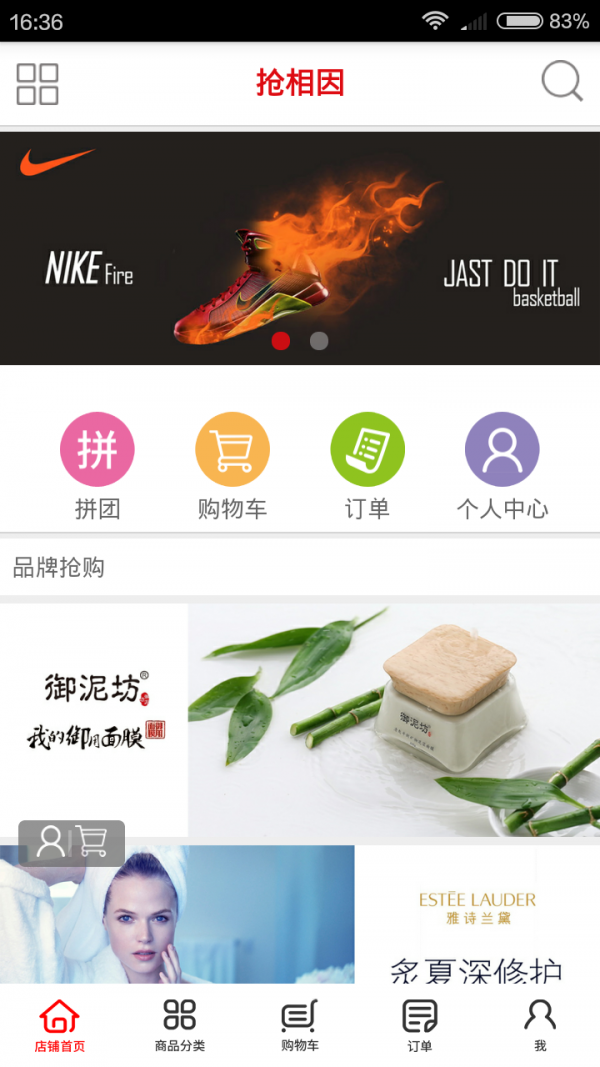Switch to the bottom 订单 tab
Screen dimensions: 600x1067
click(420, 1026)
